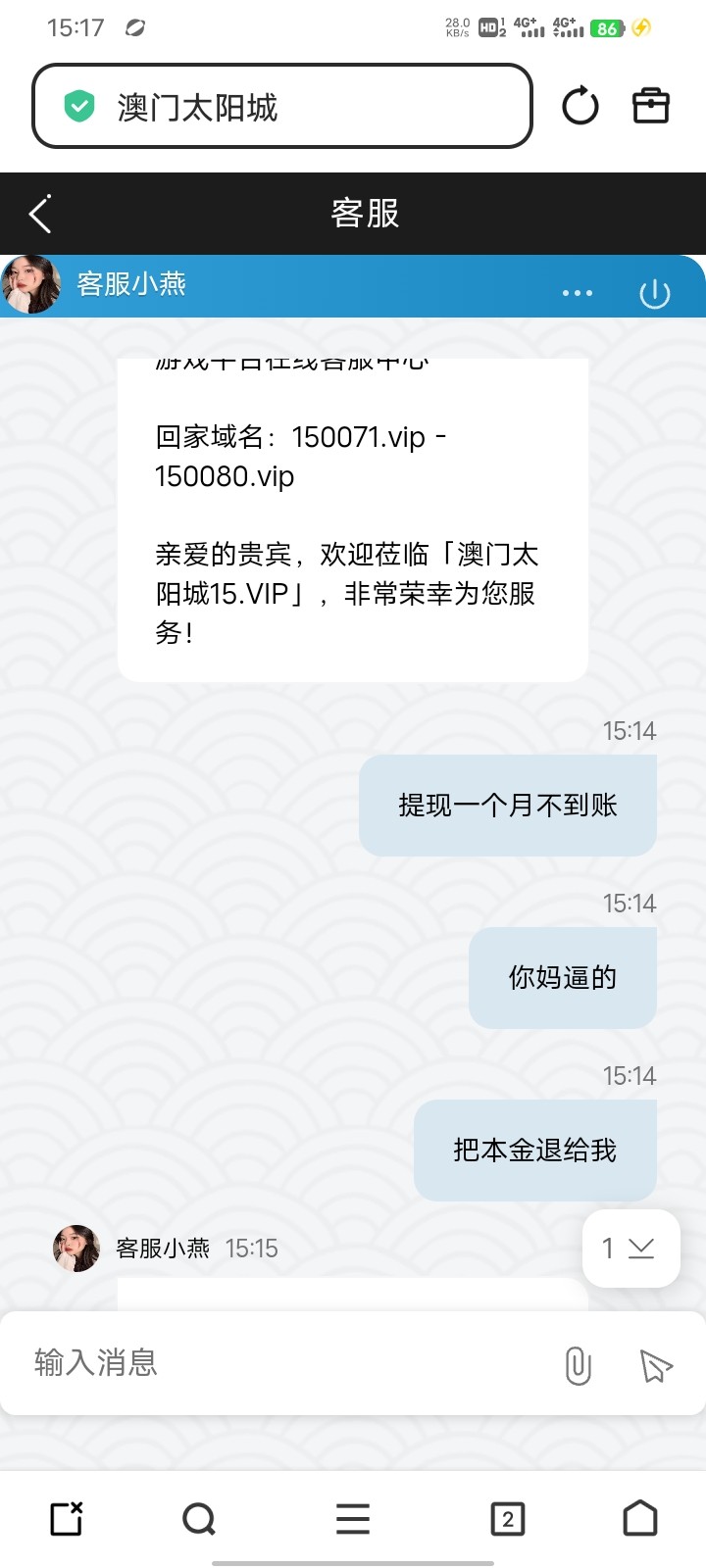Send the message with the arrow icon
Image resolution: width=706 pixels, height=1568 pixels.
(x=655, y=1365)
